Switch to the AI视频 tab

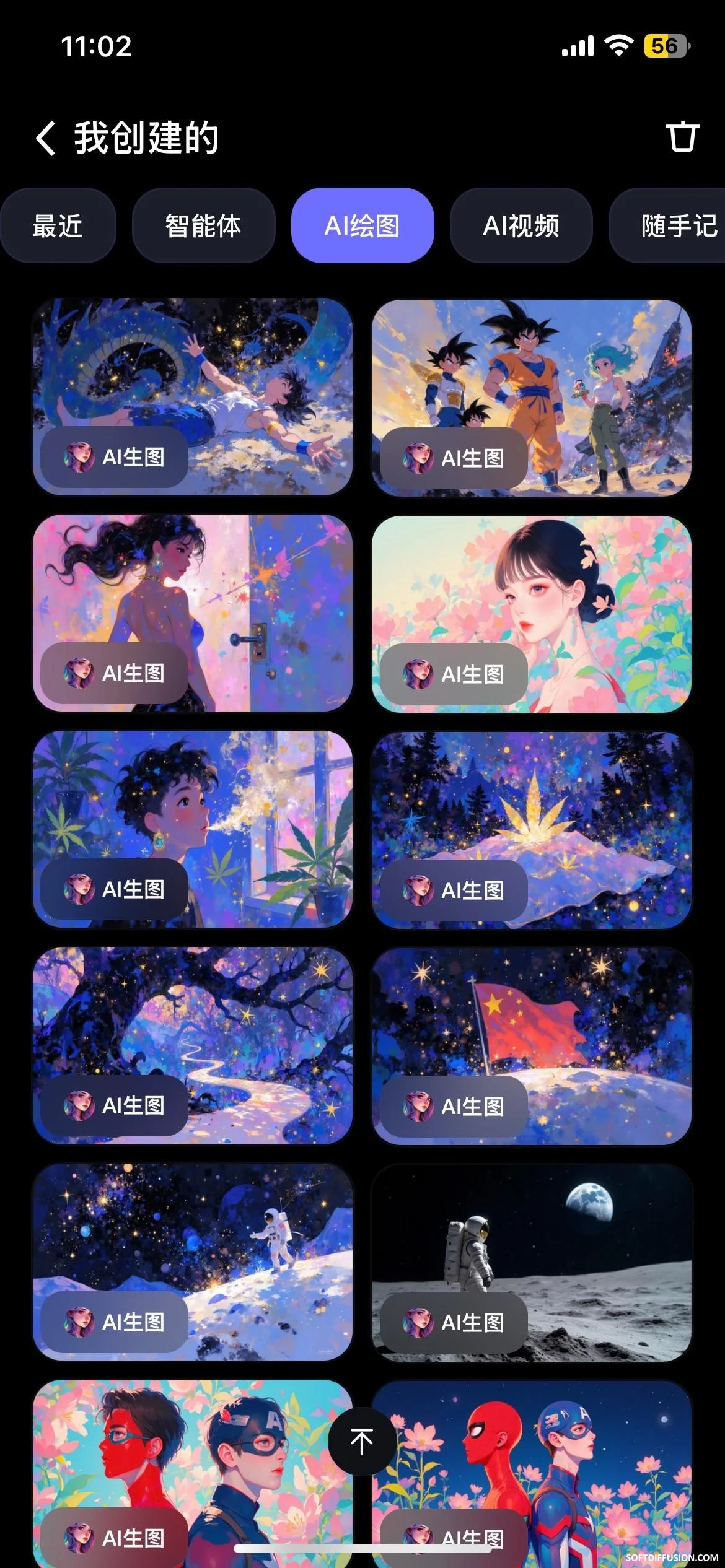521,225
